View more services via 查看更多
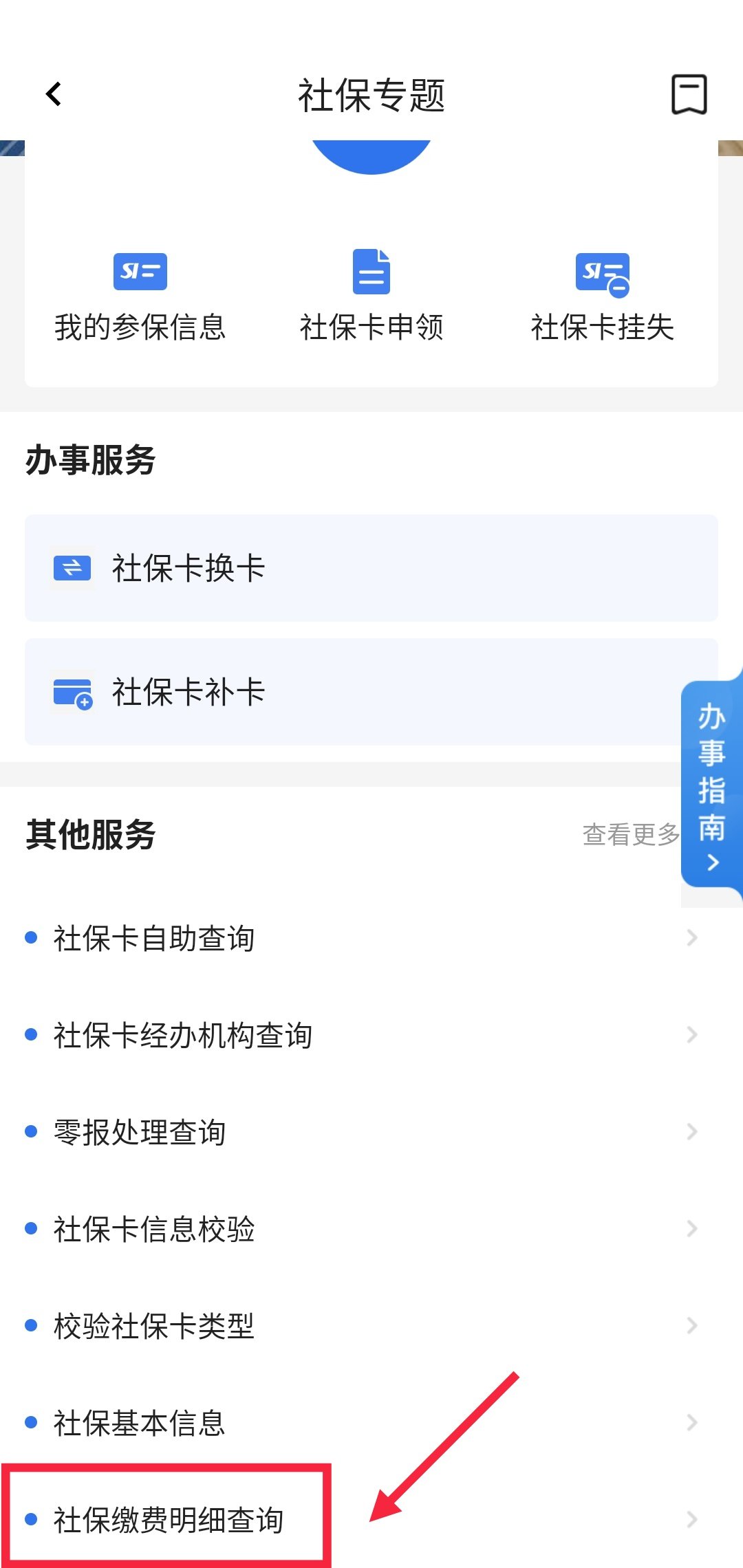The height and width of the screenshot is (1568, 743). point(630,835)
